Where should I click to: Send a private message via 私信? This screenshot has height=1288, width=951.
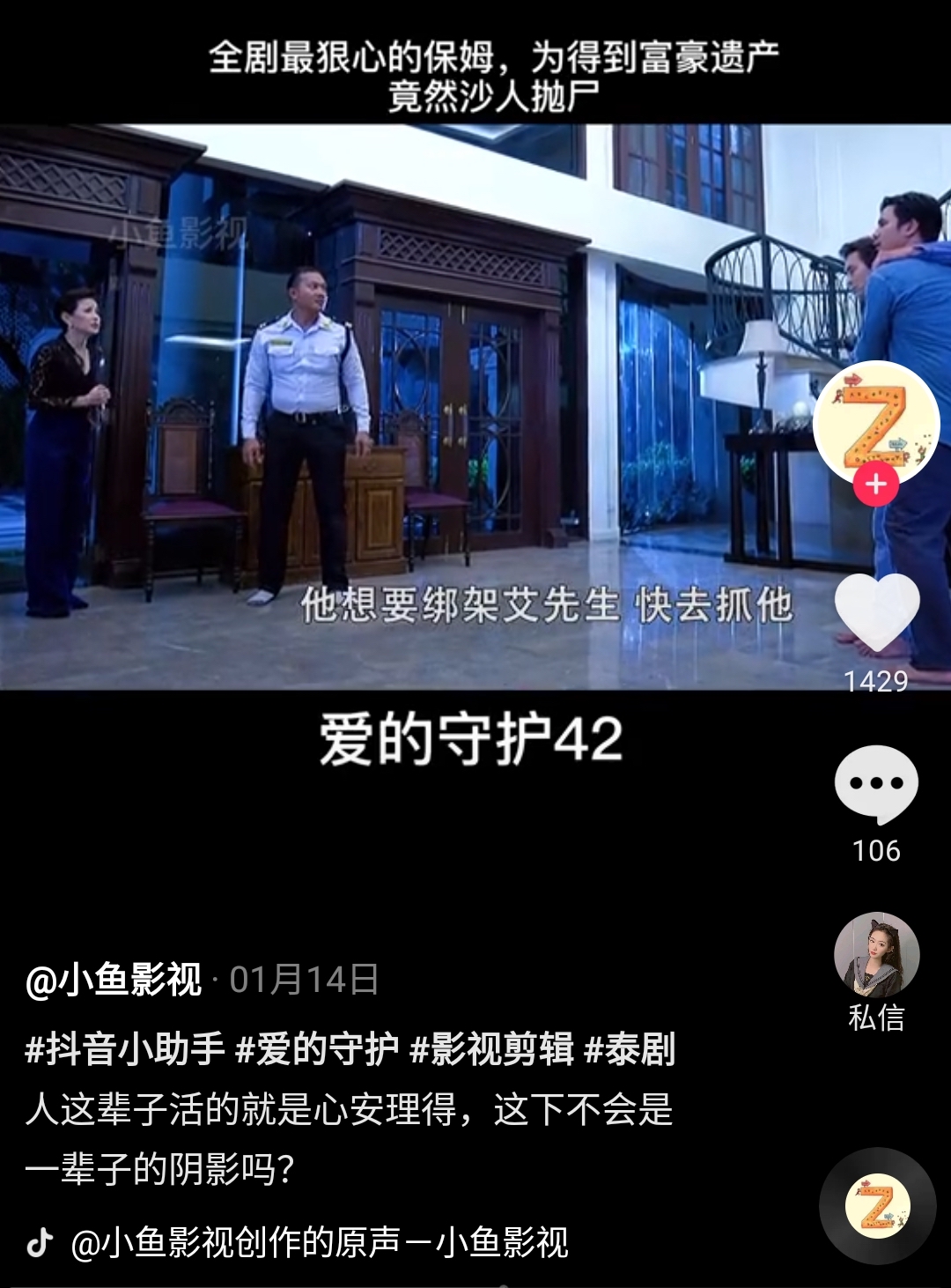point(876,970)
